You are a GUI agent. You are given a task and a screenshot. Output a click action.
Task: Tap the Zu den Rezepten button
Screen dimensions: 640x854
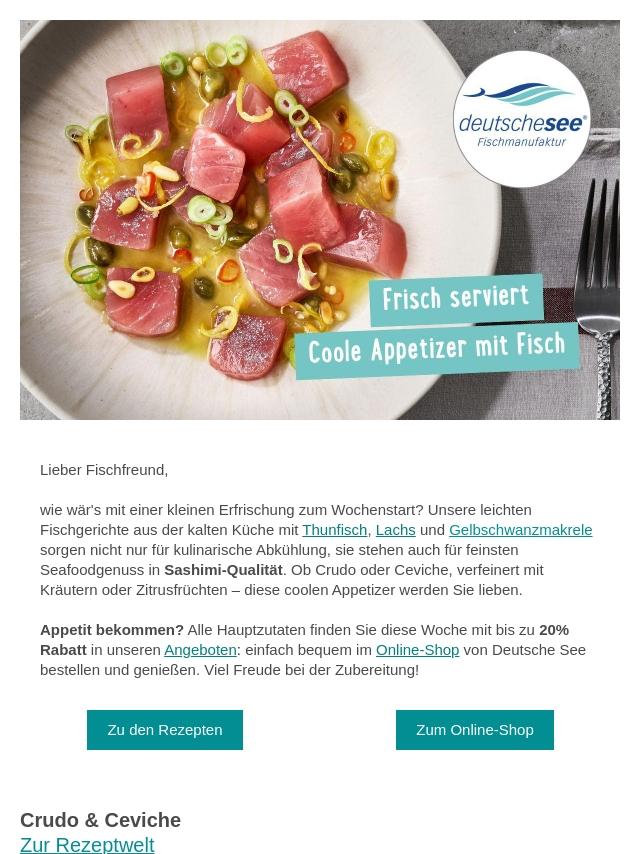165,730
